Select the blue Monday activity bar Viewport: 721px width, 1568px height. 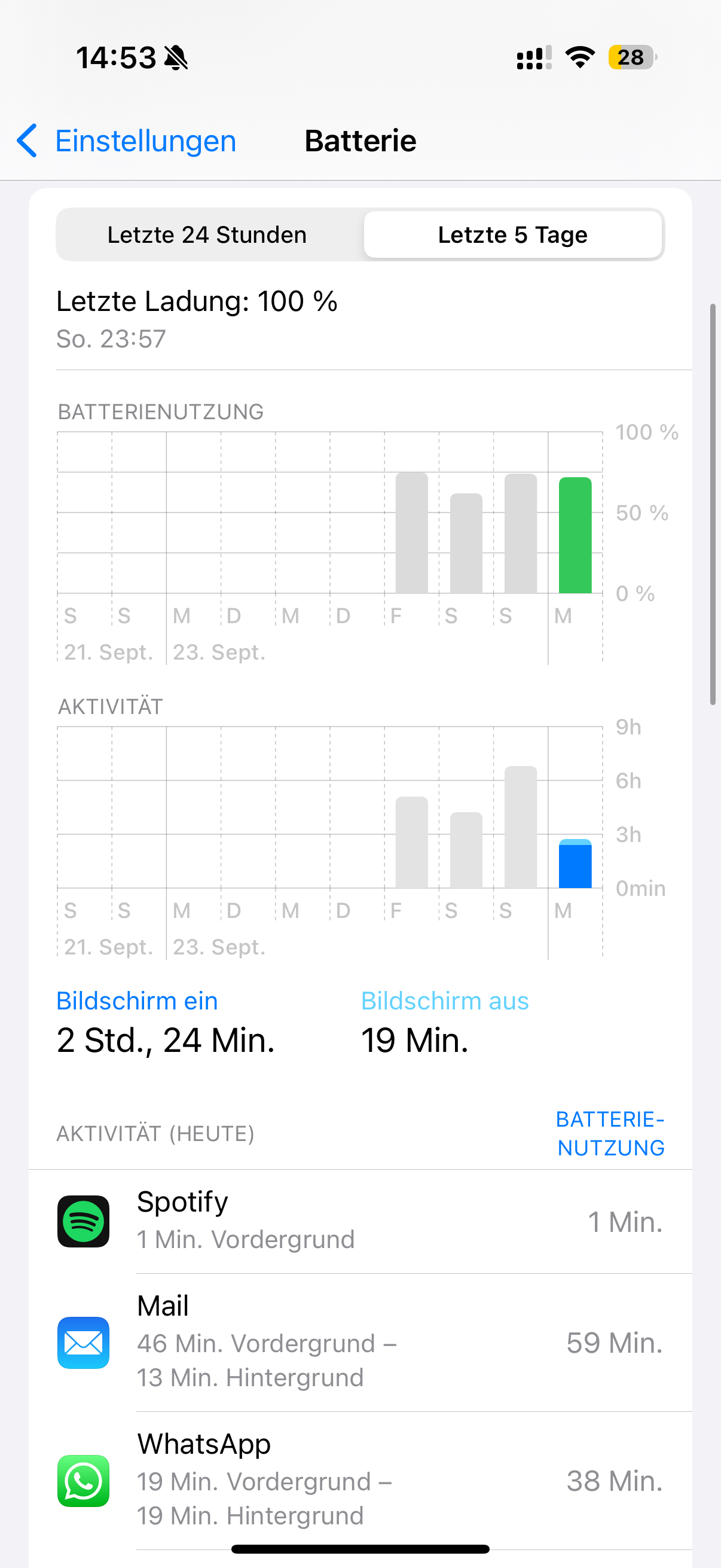click(x=575, y=864)
